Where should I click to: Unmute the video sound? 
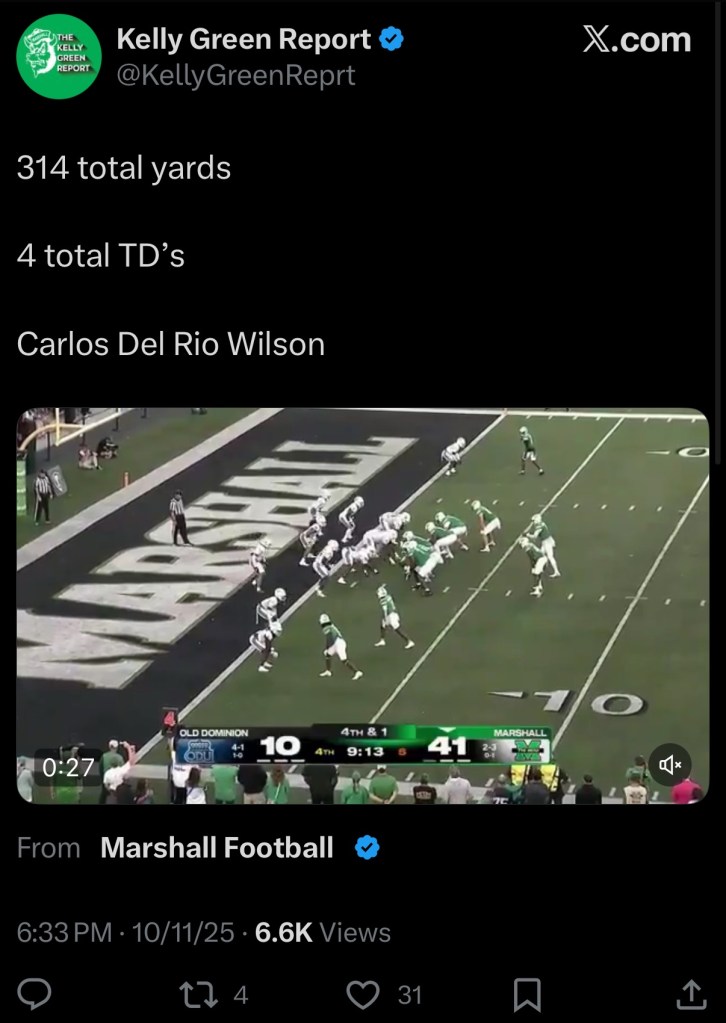(x=670, y=765)
